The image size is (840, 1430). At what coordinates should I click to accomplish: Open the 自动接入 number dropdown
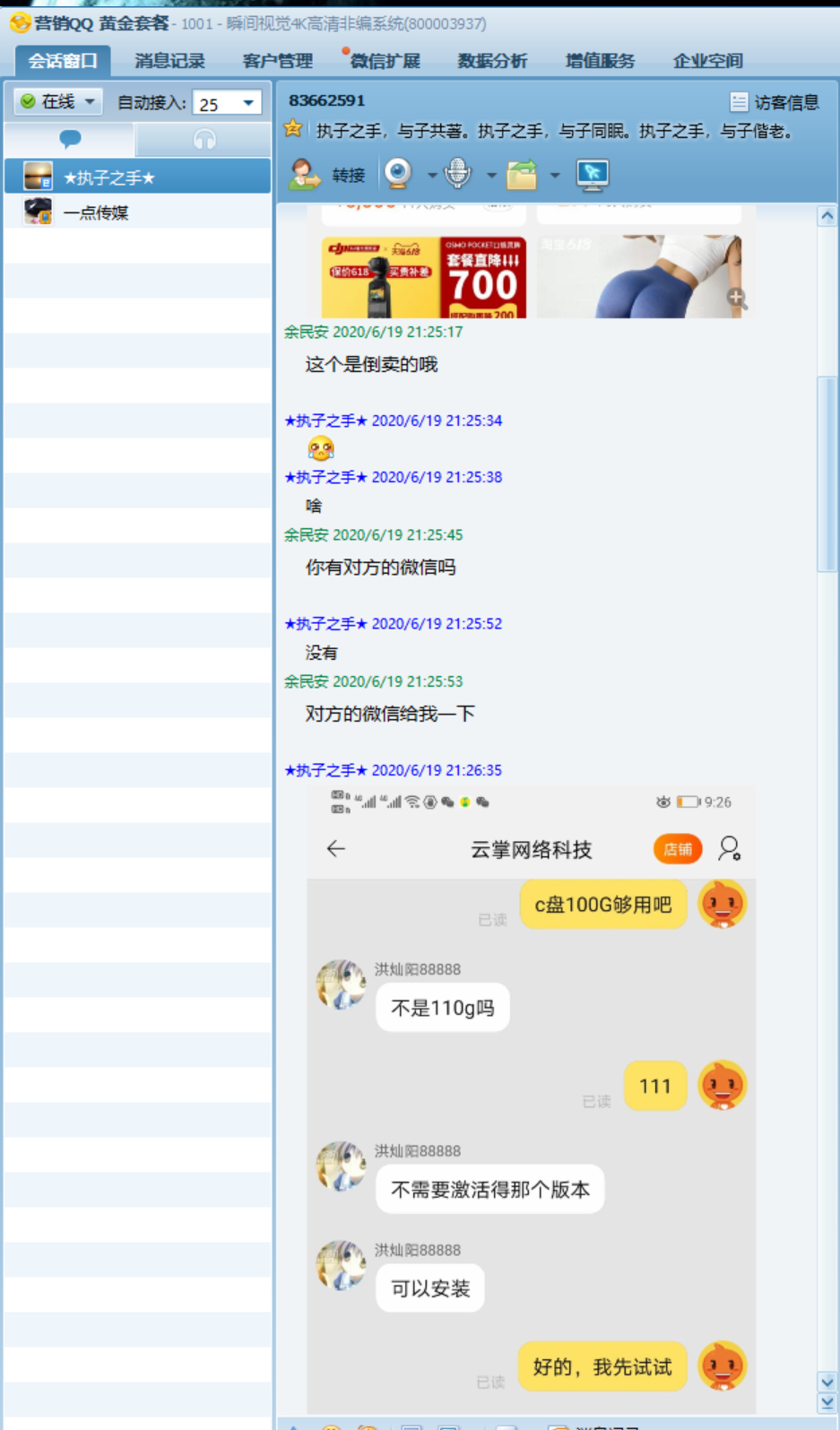pos(228,103)
